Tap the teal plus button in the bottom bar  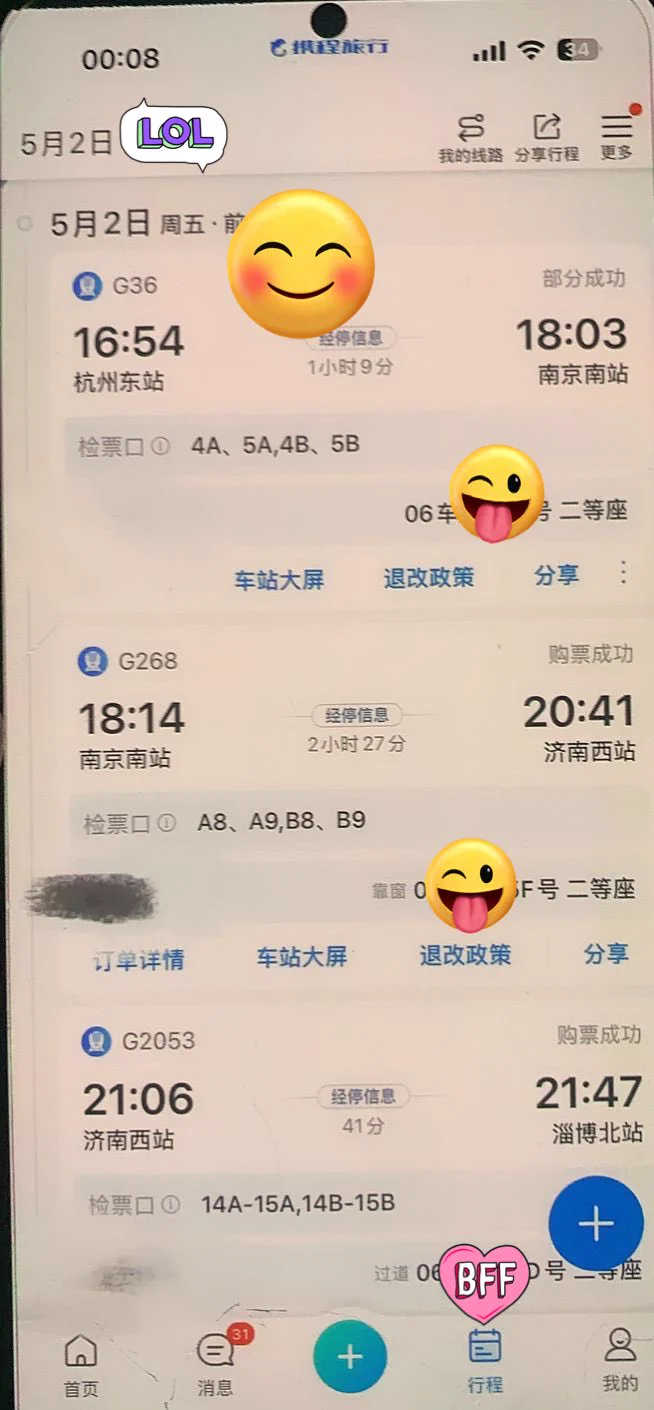pyautogui.click(x=349, y=1356)
